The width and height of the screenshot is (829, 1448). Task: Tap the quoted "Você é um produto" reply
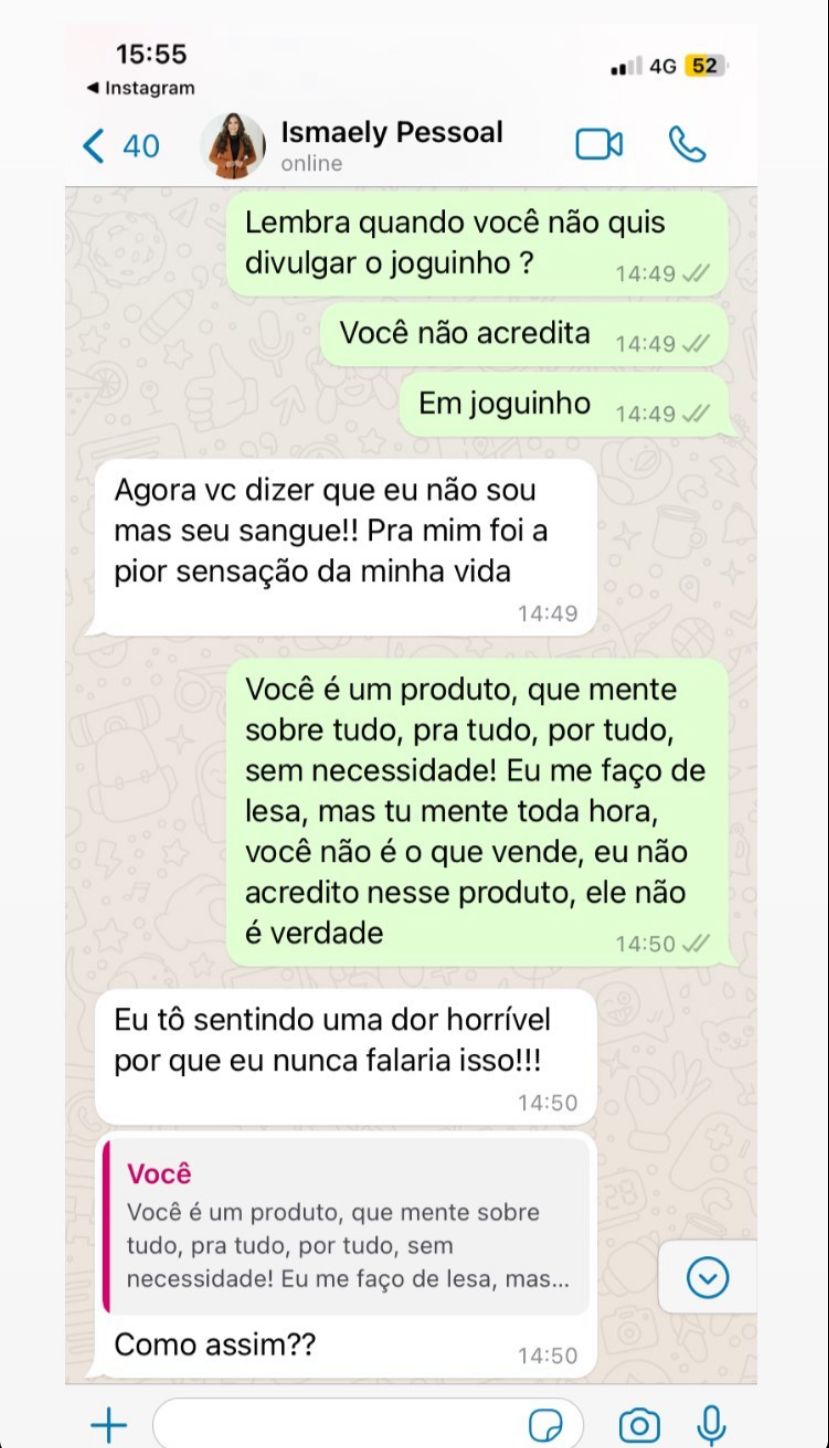(x=346, y=1225)
